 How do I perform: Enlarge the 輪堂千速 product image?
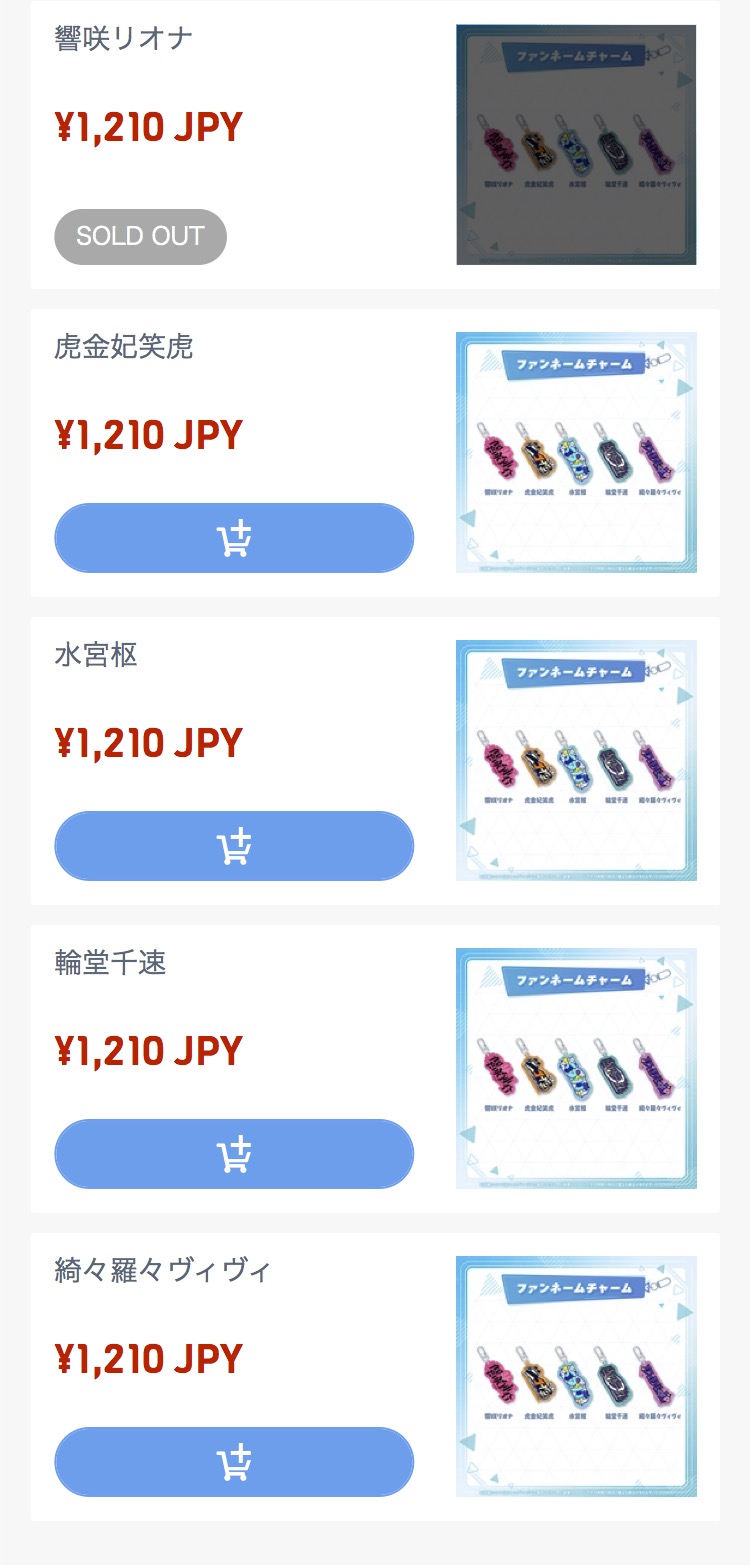576,1069
